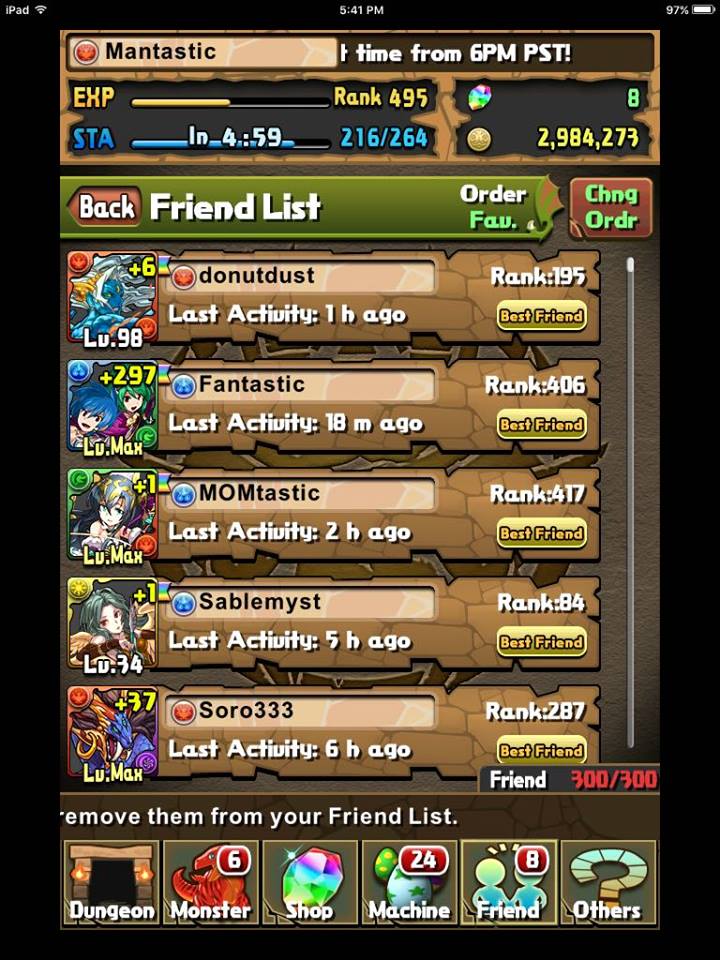Image resolution: width=720 pixels, height=960 pixels.
Task: Switch to the Friend tab
Action: tap(508, 883)
